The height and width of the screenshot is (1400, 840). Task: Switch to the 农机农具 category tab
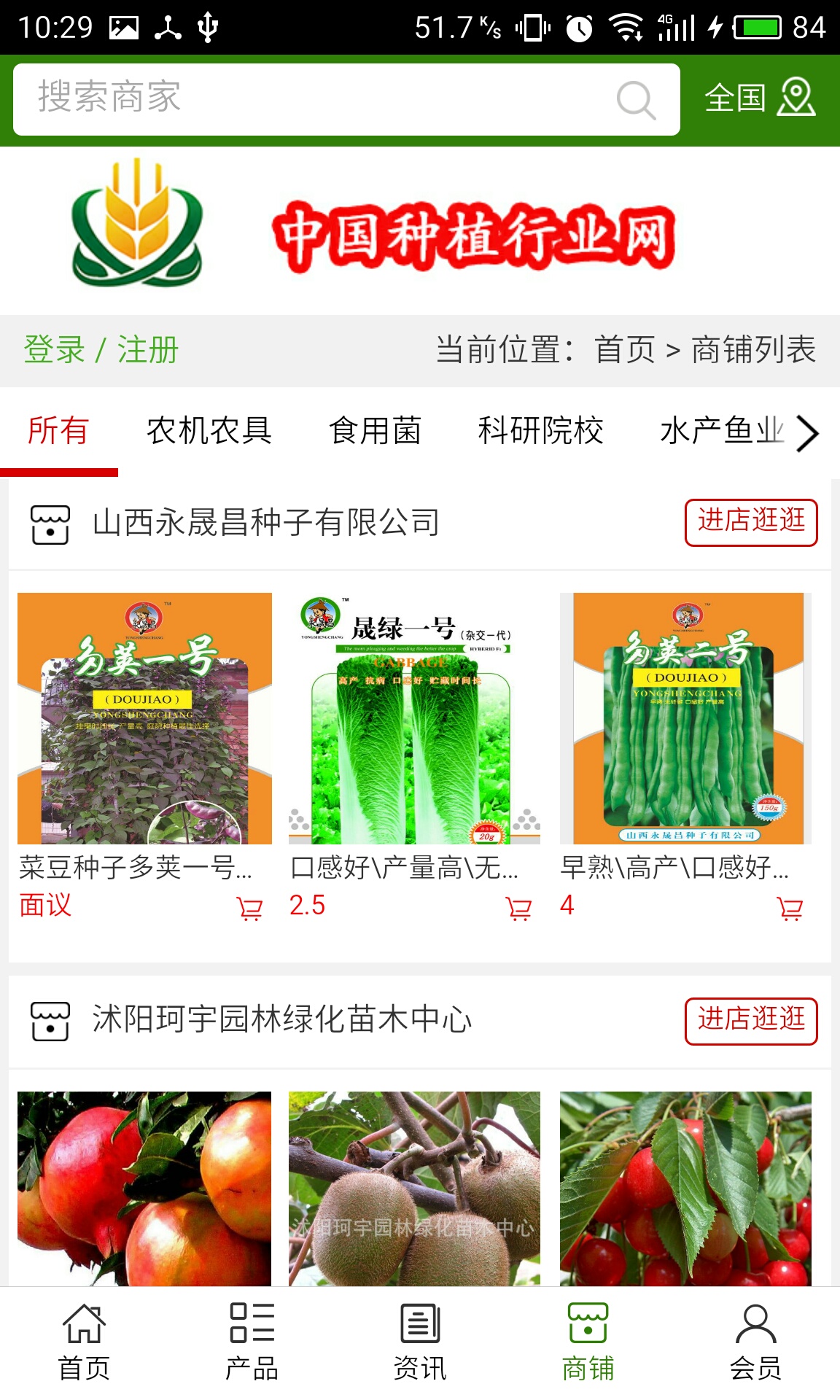coord(209,432)
